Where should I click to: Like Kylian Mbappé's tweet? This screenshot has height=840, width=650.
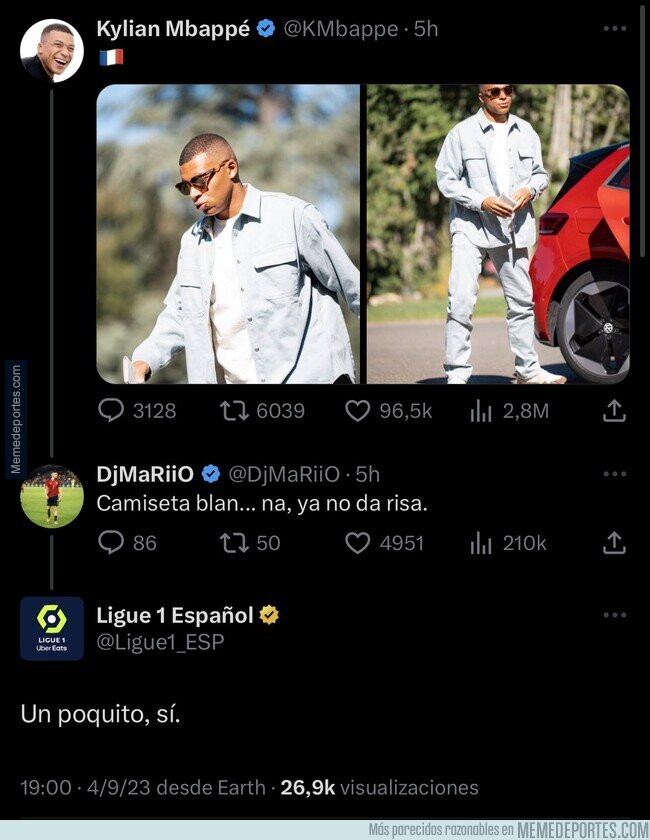(357, 411)
